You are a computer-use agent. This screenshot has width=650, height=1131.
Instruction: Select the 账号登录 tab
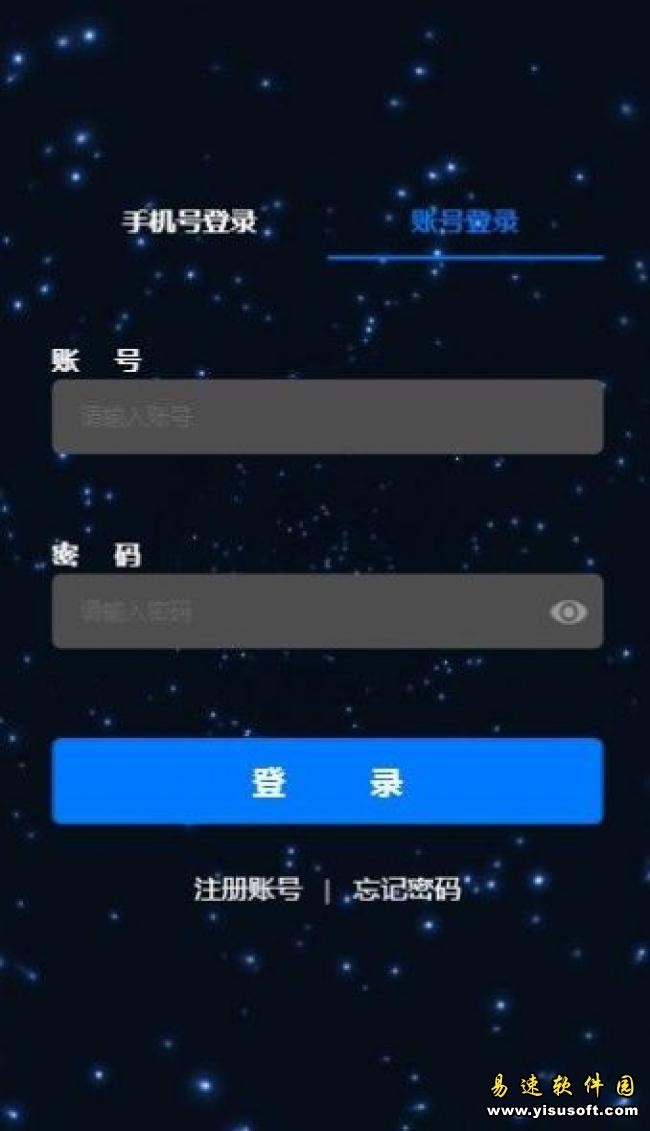tap(465, 221)
